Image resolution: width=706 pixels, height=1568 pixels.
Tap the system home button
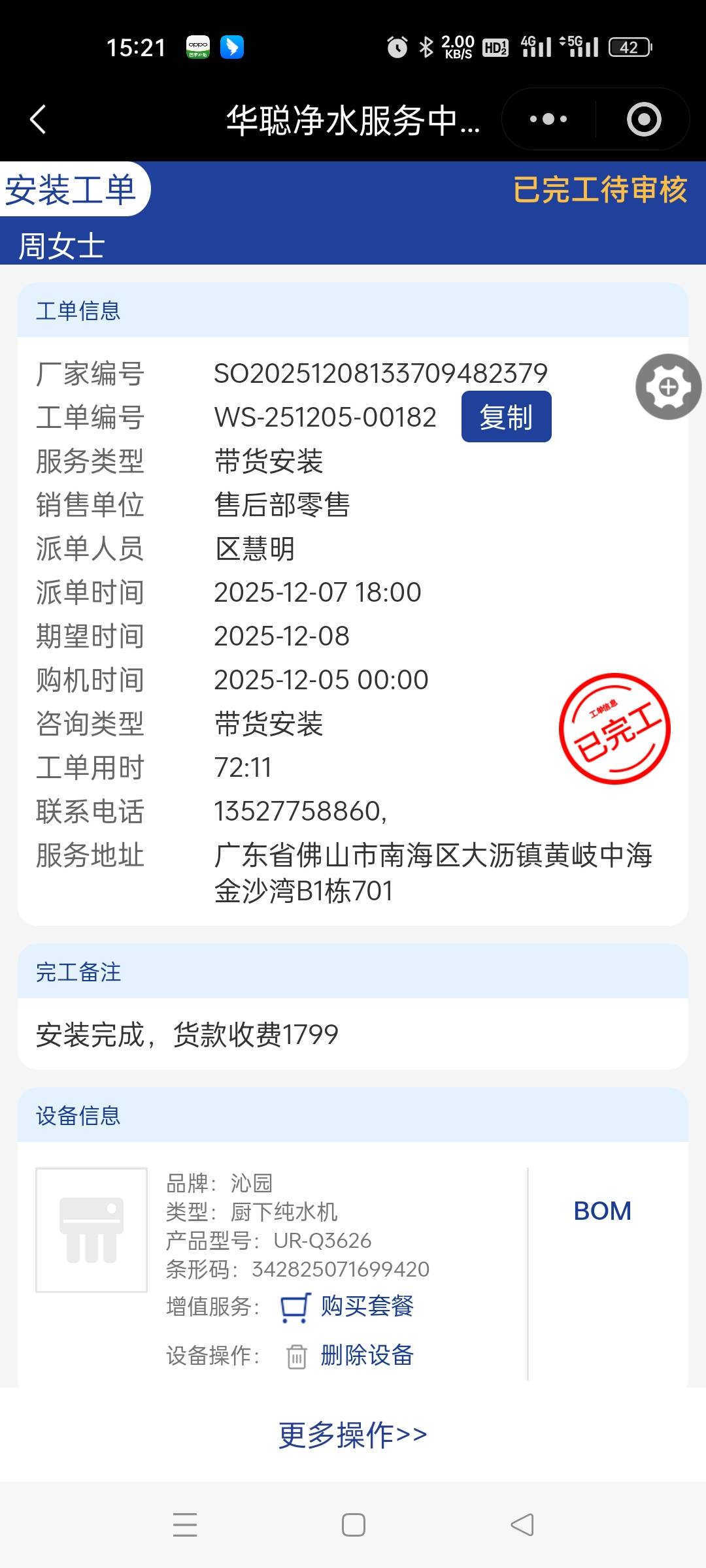353,1525
